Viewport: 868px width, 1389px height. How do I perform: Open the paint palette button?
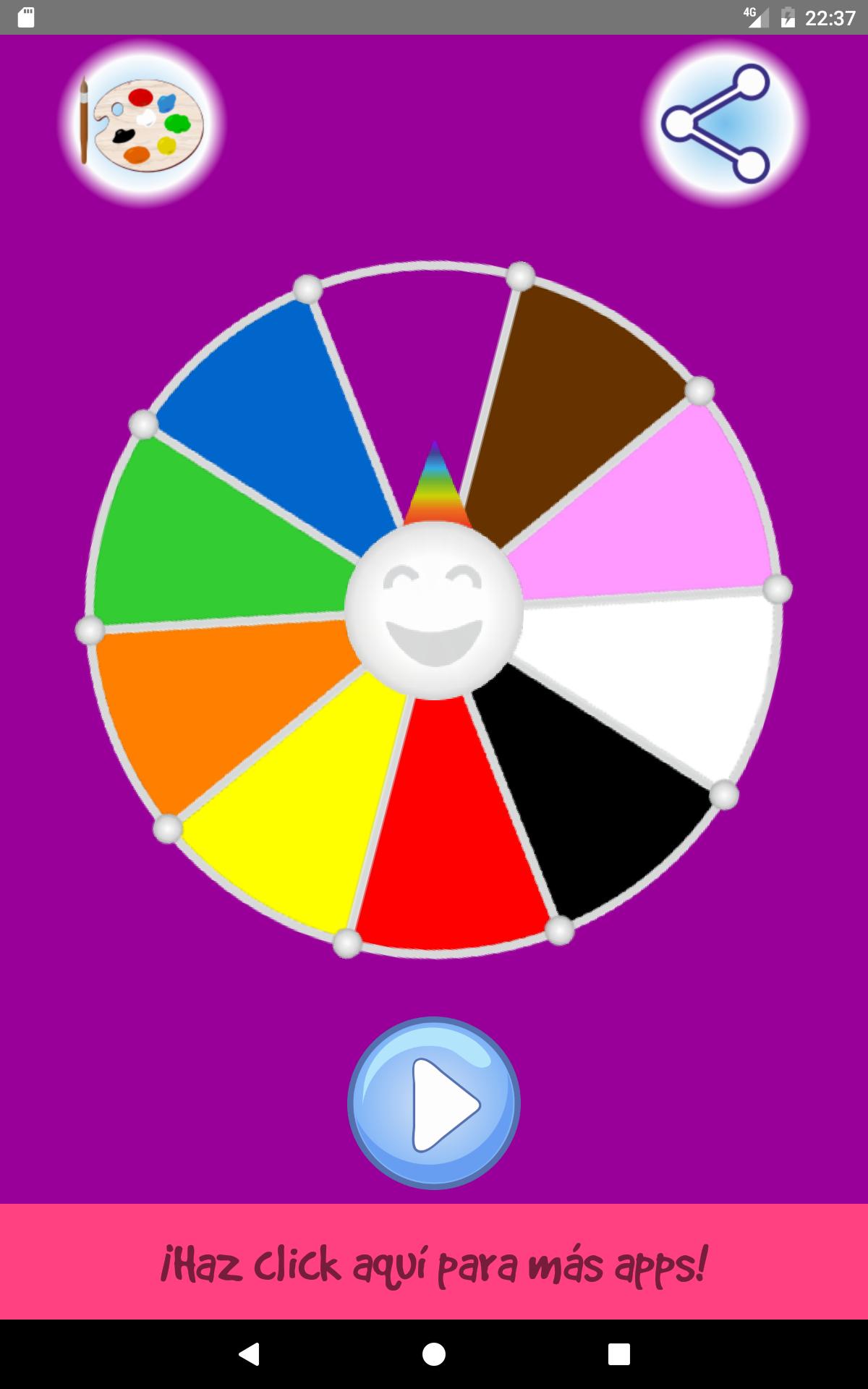coord(142,124)
